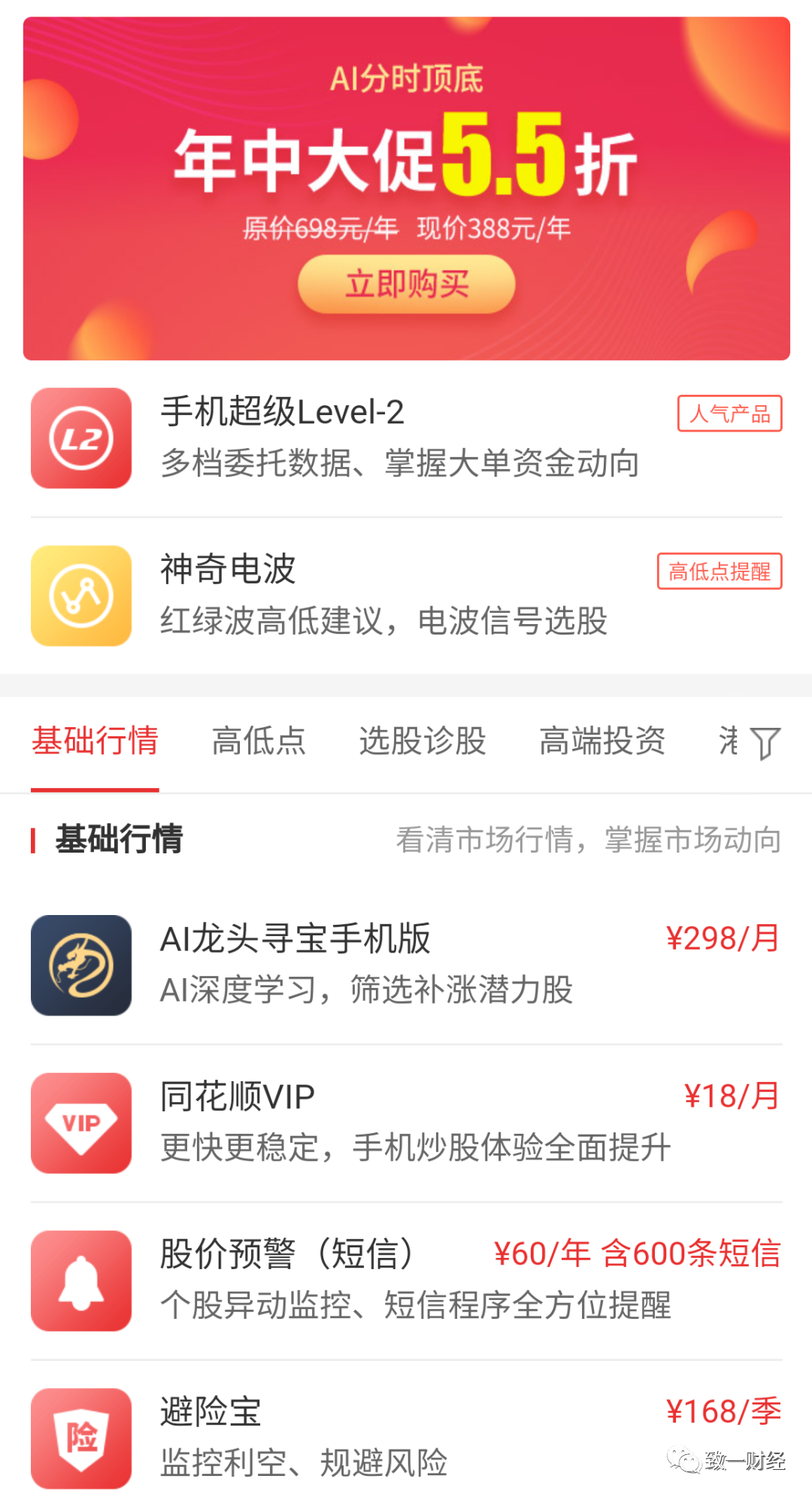This screenshot has height=1497, width=812.
Task: Switch to the 高低点 tab
Action: (x=259, y=741)
